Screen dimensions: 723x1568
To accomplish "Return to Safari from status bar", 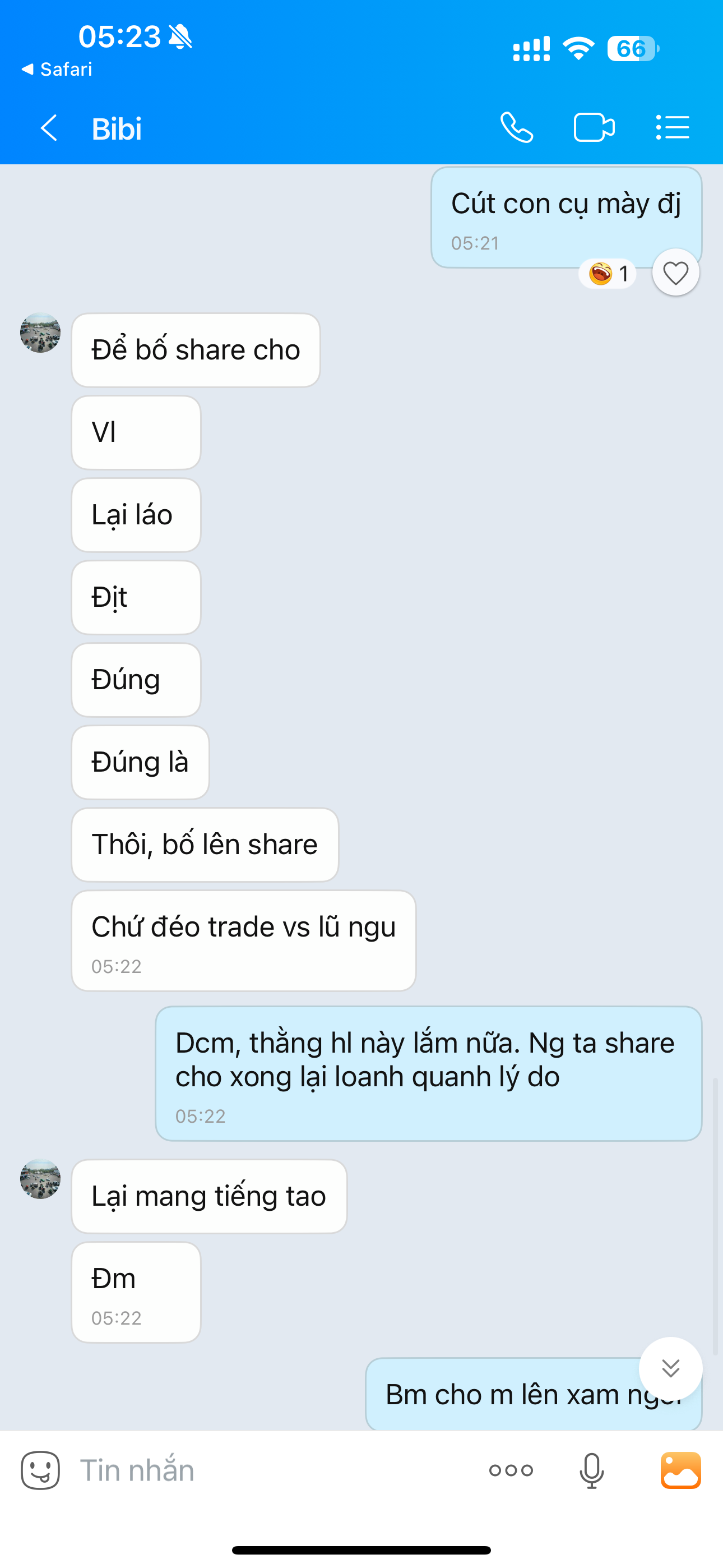I will 57,70.
